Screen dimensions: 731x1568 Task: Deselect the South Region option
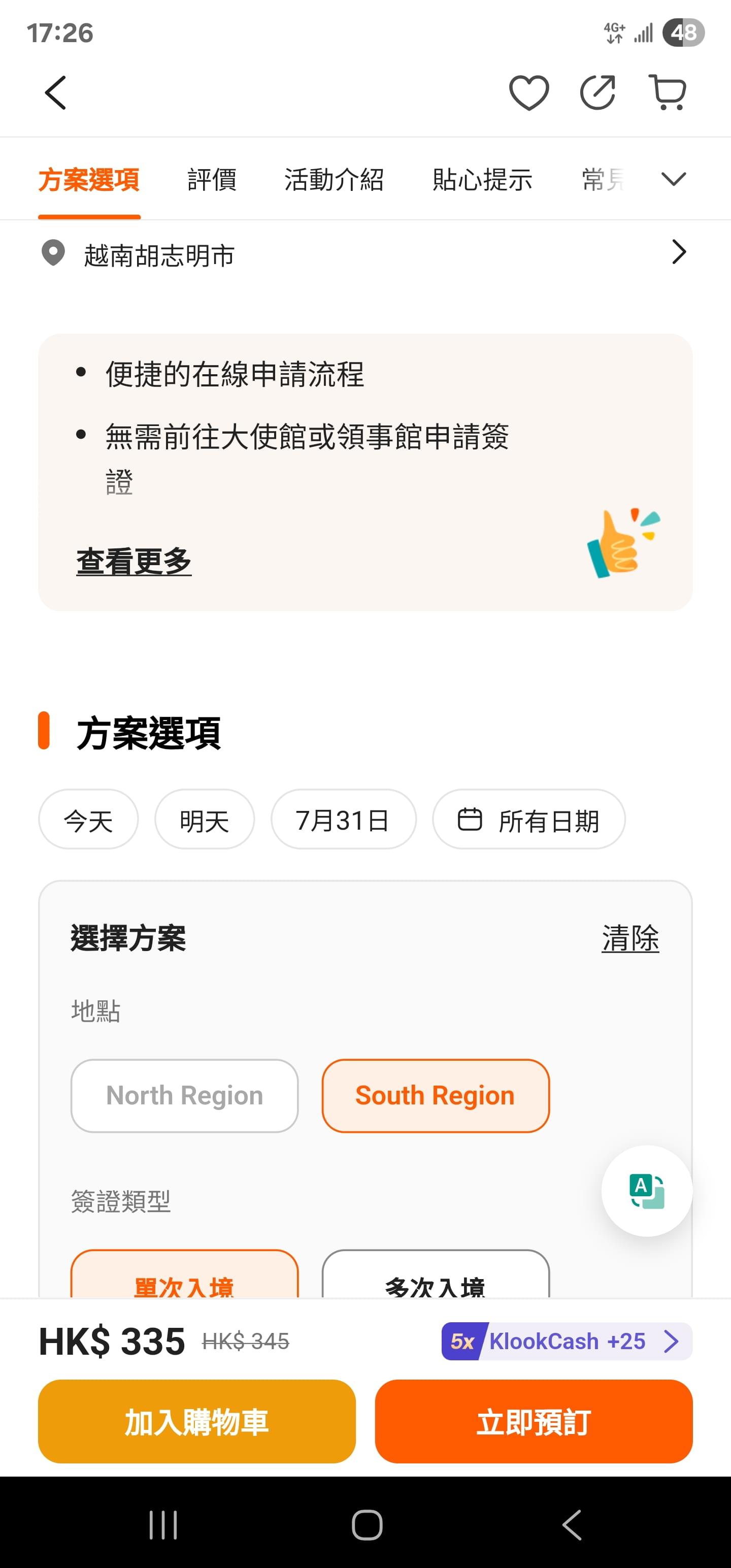[x=435, y=1095]
